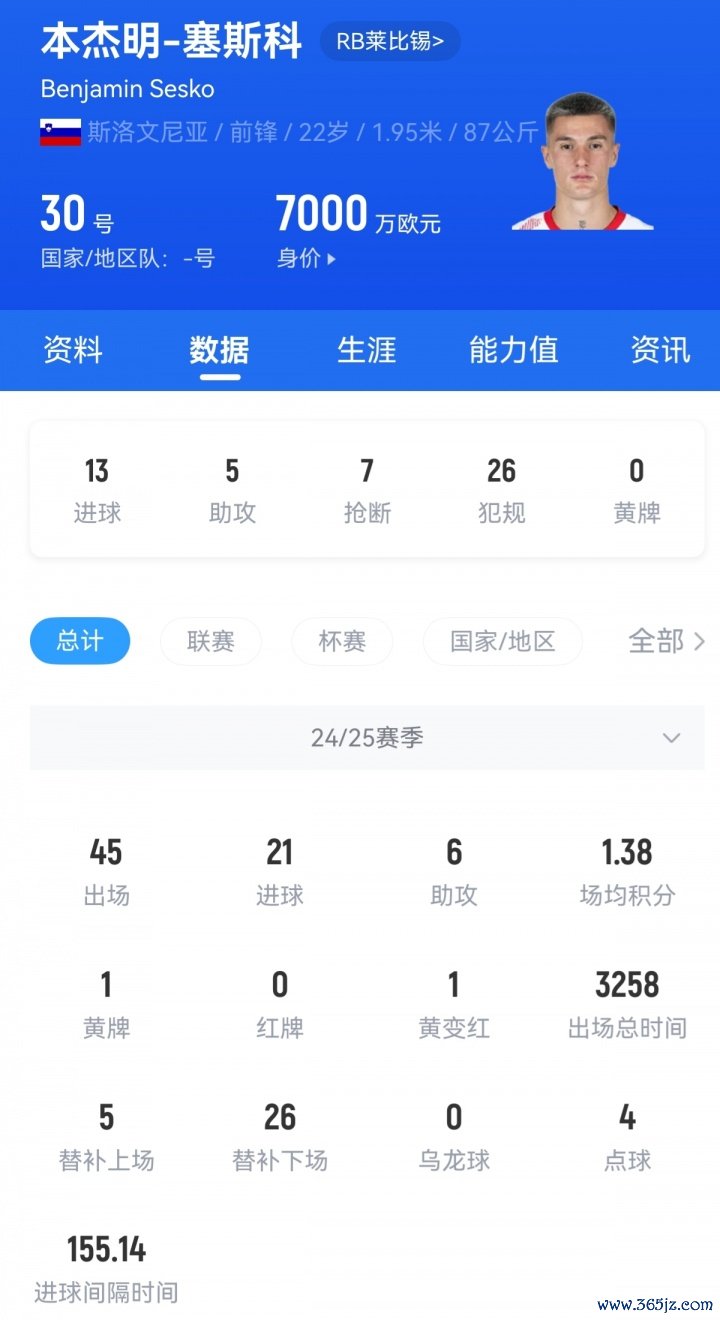Expand the 24/25赛季 season dropdown
The width and height of the screenshot is (720, 1320).
tap(367, 738)
